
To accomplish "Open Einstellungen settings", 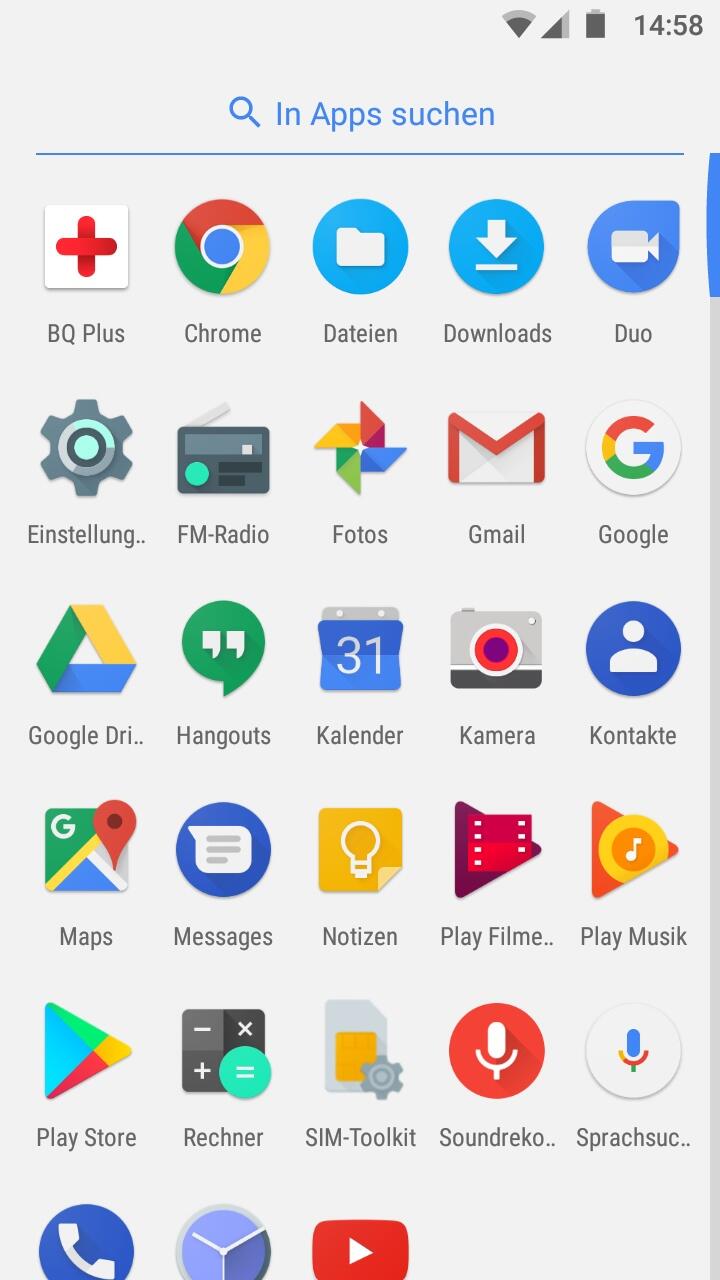I will pos(86,448).
